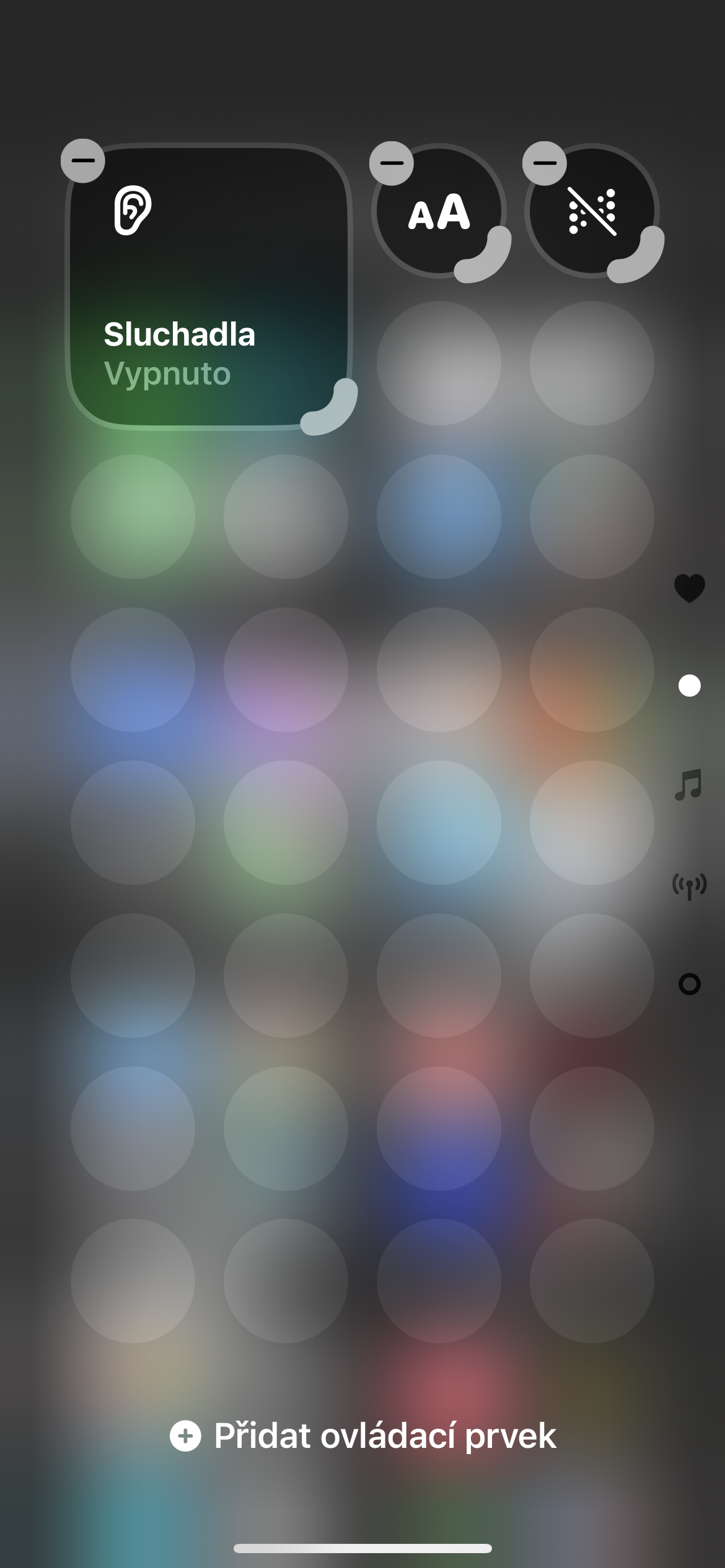
Task: Tap the crossed-out dots control
Action: coord(592,211)
